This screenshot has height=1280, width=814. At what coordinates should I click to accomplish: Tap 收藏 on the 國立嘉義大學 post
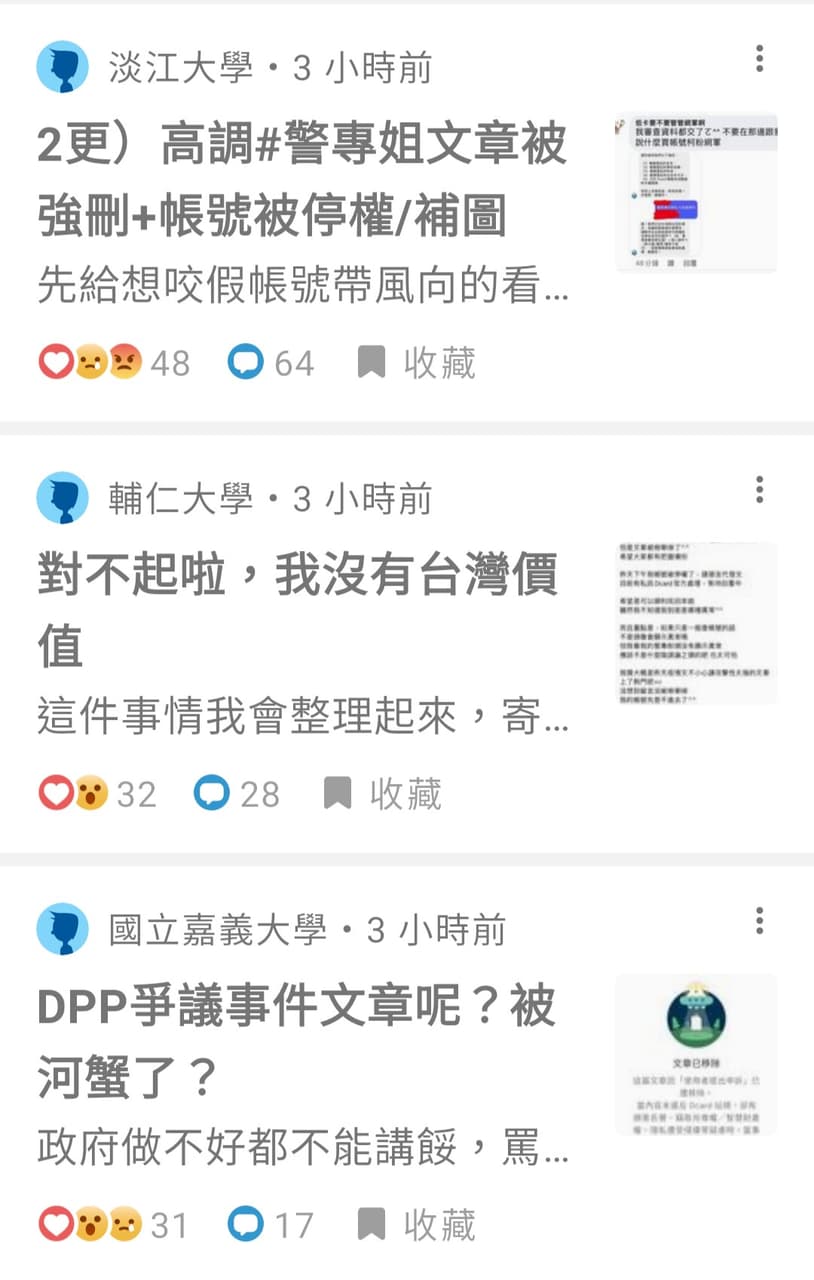pos(416,1225)
